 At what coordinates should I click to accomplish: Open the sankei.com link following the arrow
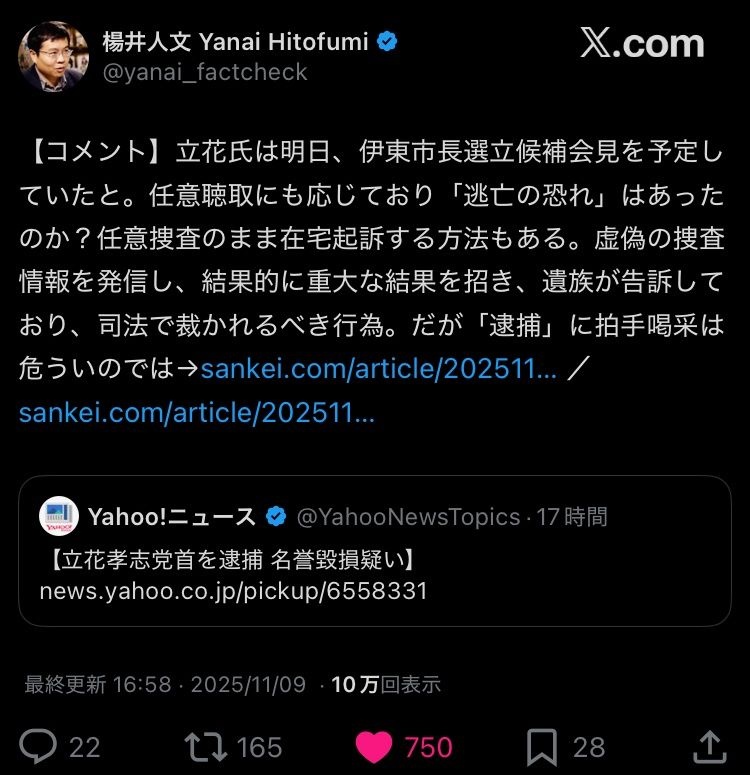[378, 369]
